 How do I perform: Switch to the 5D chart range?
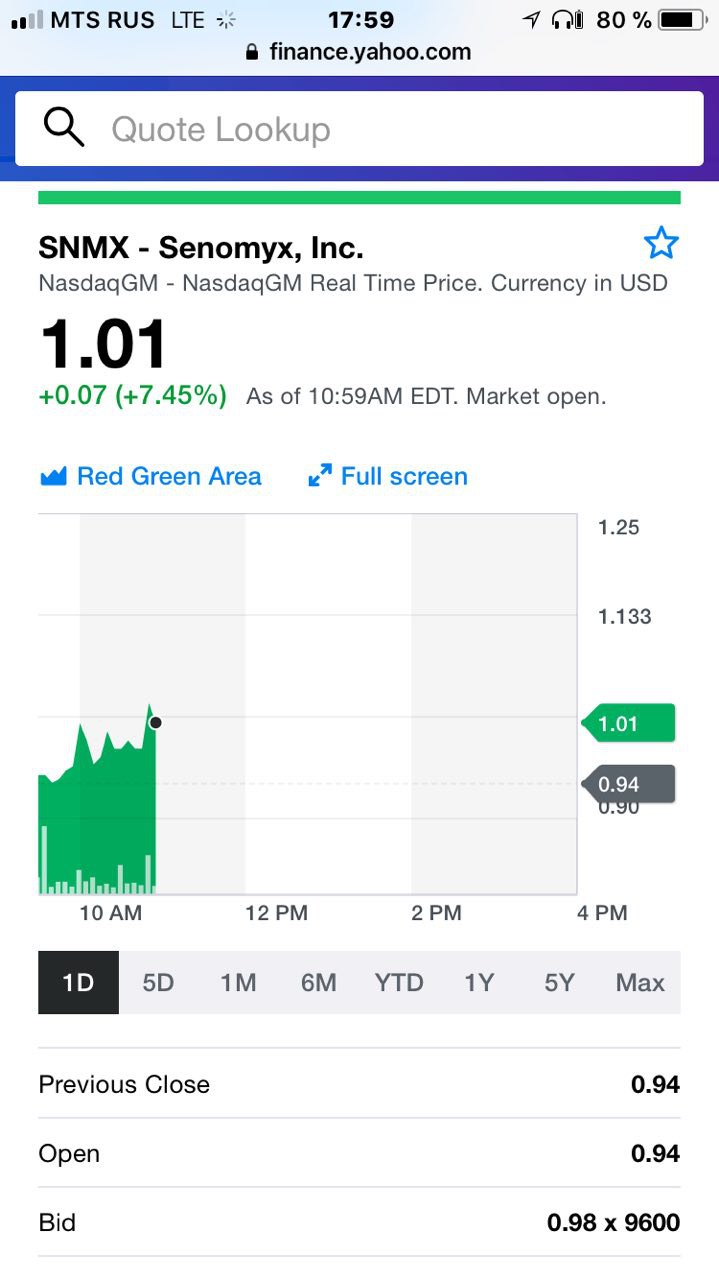(x=158, y=982)
